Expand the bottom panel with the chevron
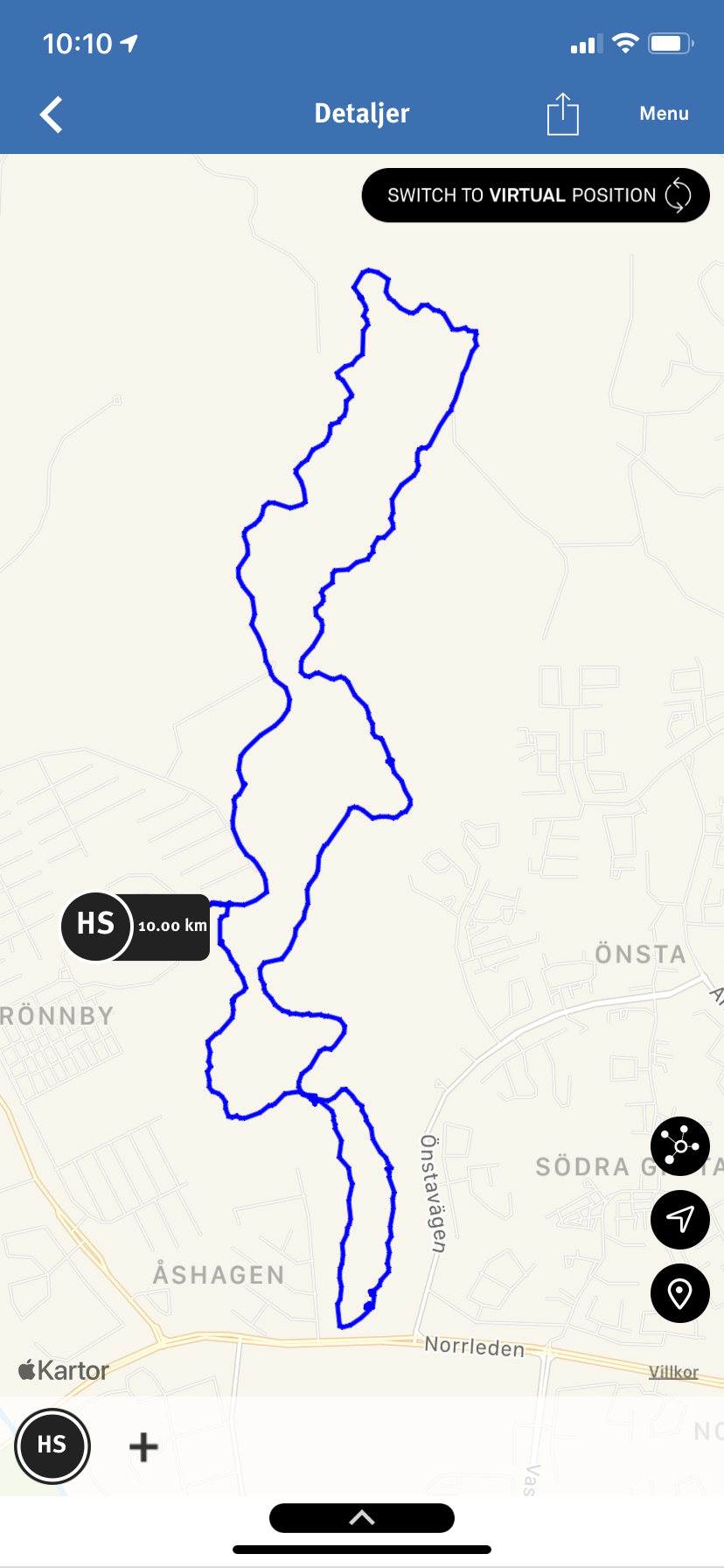The width and height of the screenshot is (724, 1568). pyautogui.click(x=362, y=1518)
